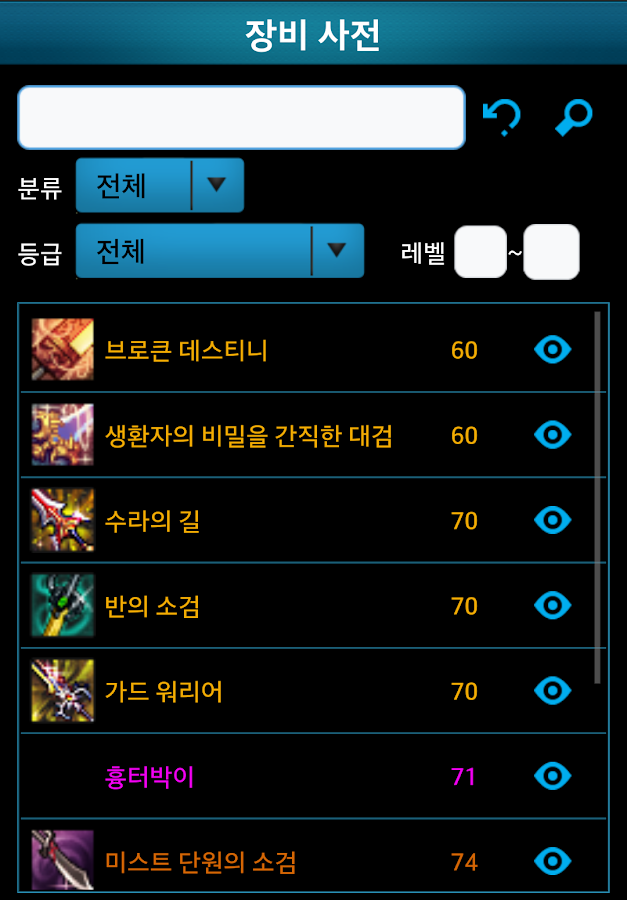View details eye icon for 생환자의 비밀을 간직한 대검
Screen dimensions: 627x900
pyautogui.click(x=552, y=435)
